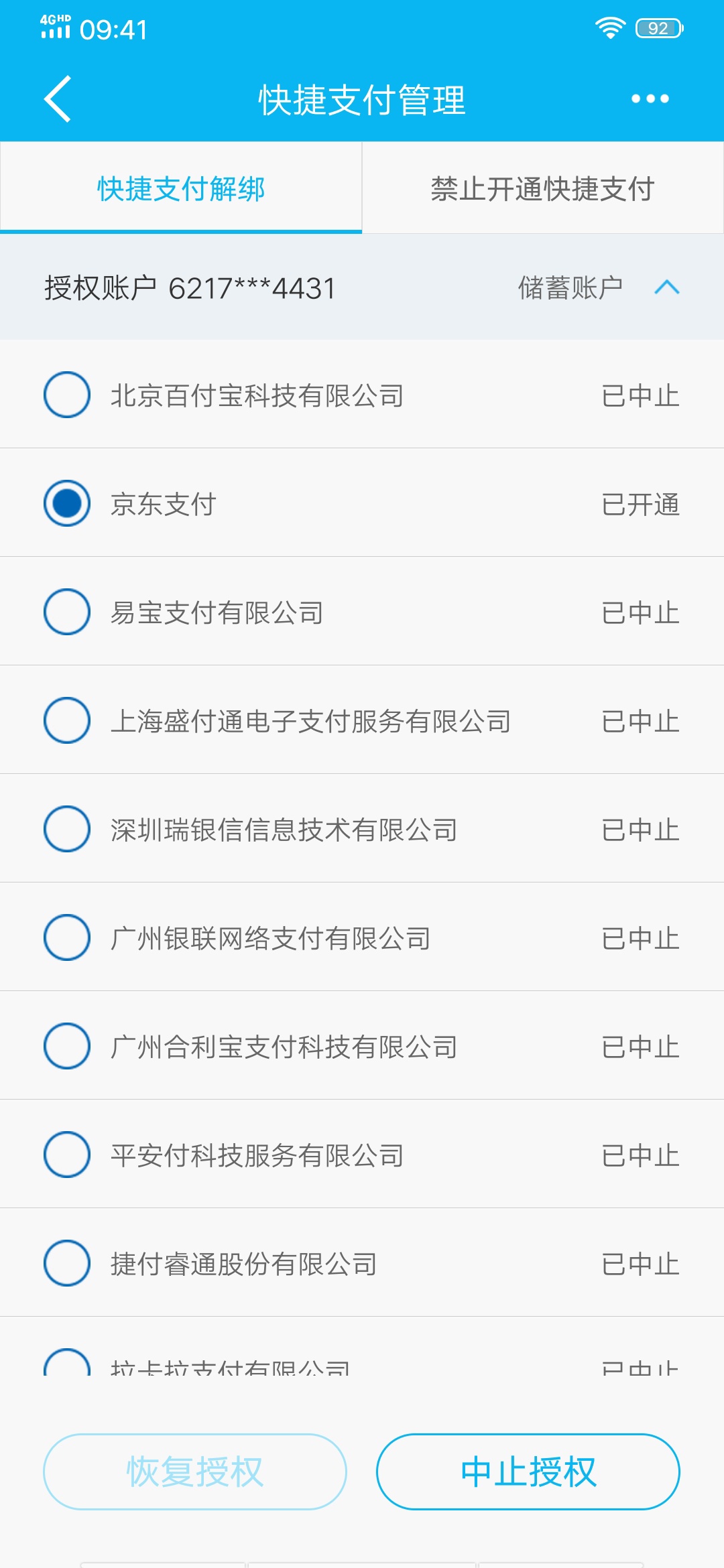Choose 上海盛付通电子支付服务有限公司
Screen dimensions: 724x1568
(67, 720)
